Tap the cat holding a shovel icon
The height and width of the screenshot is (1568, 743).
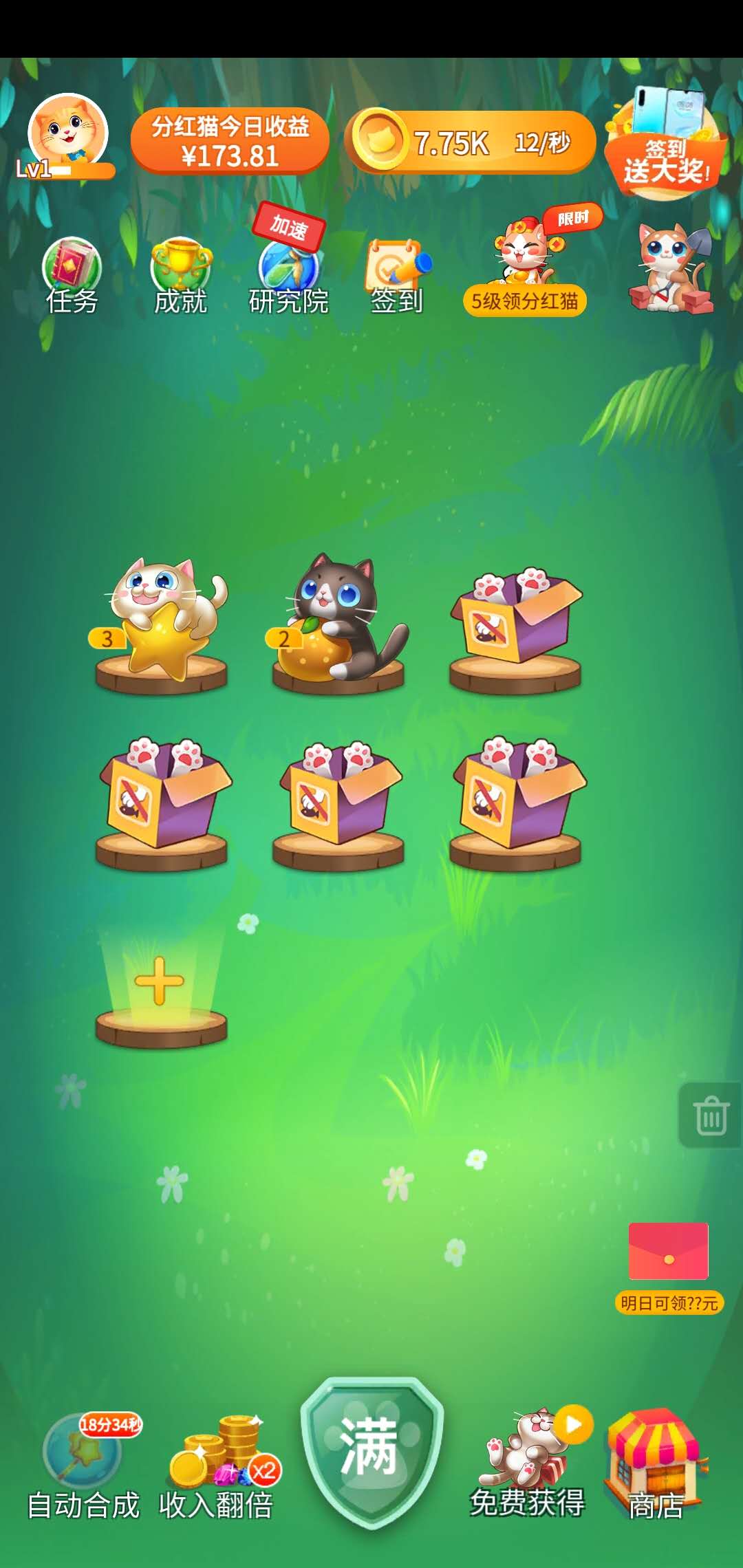[x=670, y=268]
